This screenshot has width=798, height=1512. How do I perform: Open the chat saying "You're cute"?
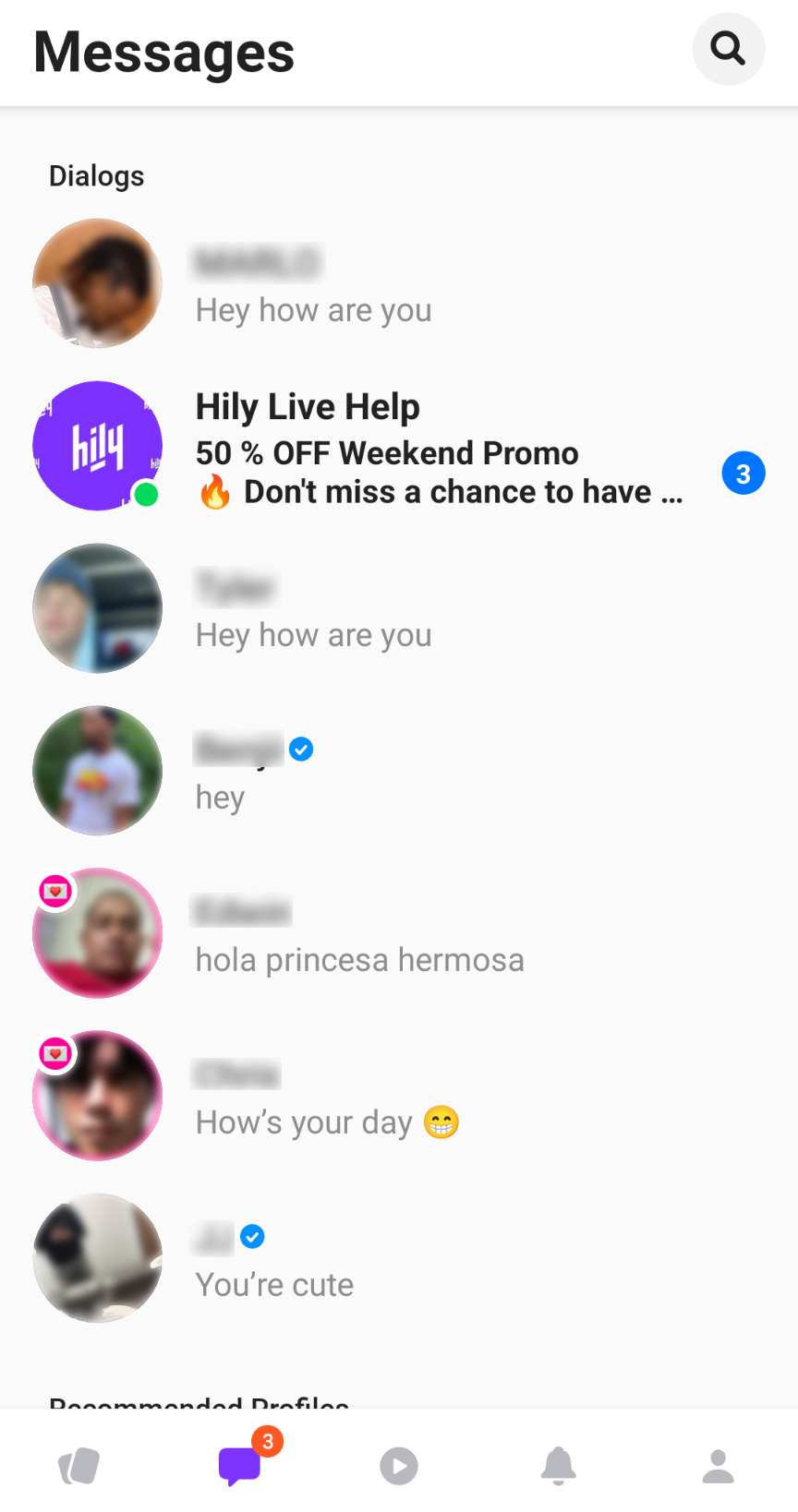point(399,1259)
